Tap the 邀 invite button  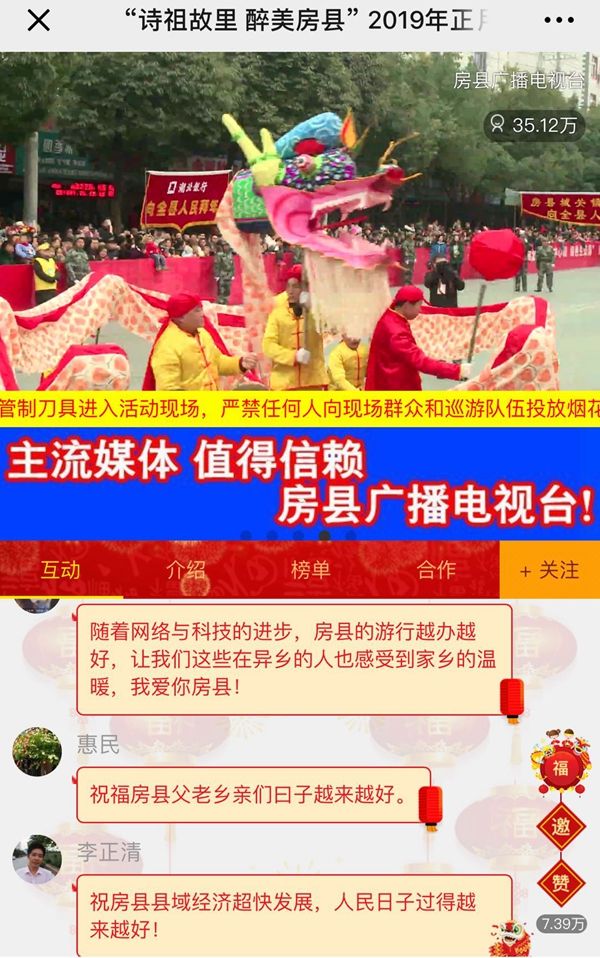(561, 827)
